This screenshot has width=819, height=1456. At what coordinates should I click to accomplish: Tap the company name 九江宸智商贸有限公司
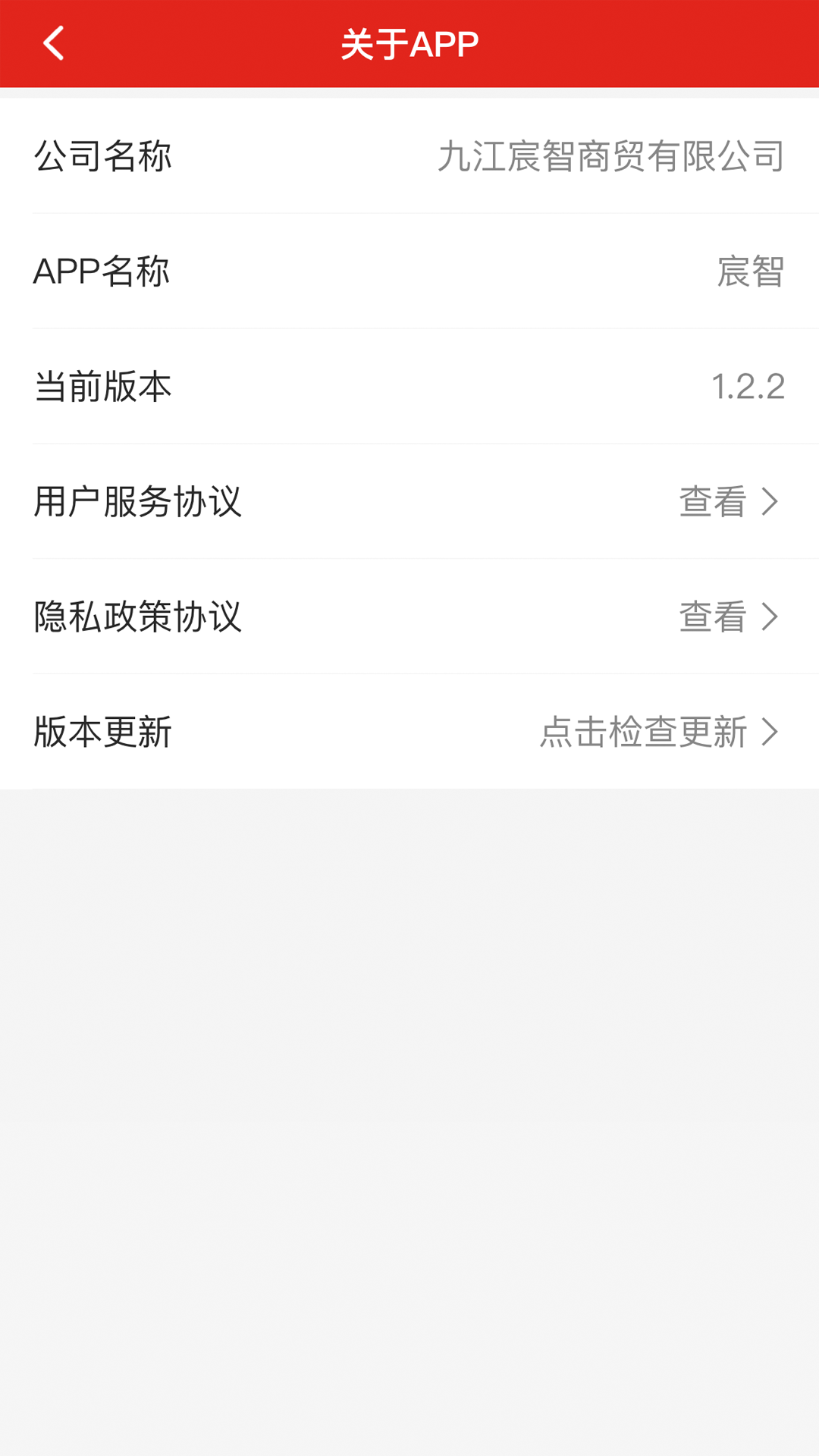point(610,155)
